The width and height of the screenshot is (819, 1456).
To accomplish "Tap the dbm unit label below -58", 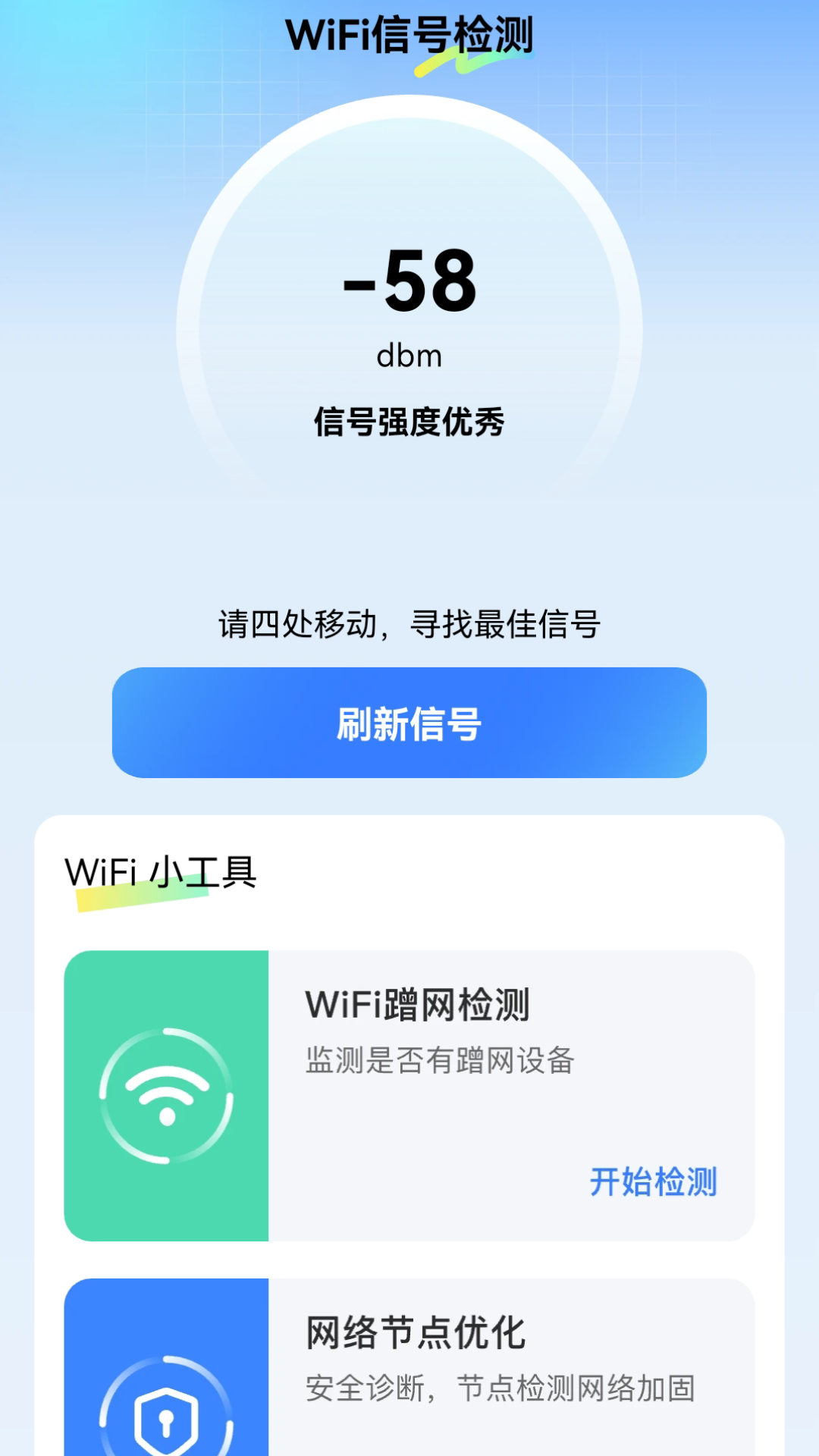I will click(409, 353).
